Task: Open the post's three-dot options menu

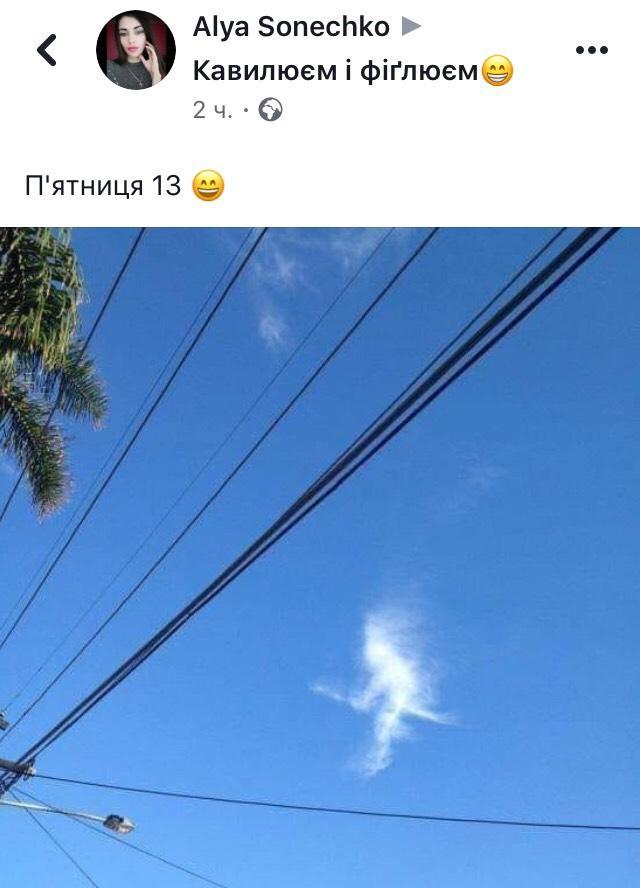Action: pyautogui.click(x=592, y=50)
